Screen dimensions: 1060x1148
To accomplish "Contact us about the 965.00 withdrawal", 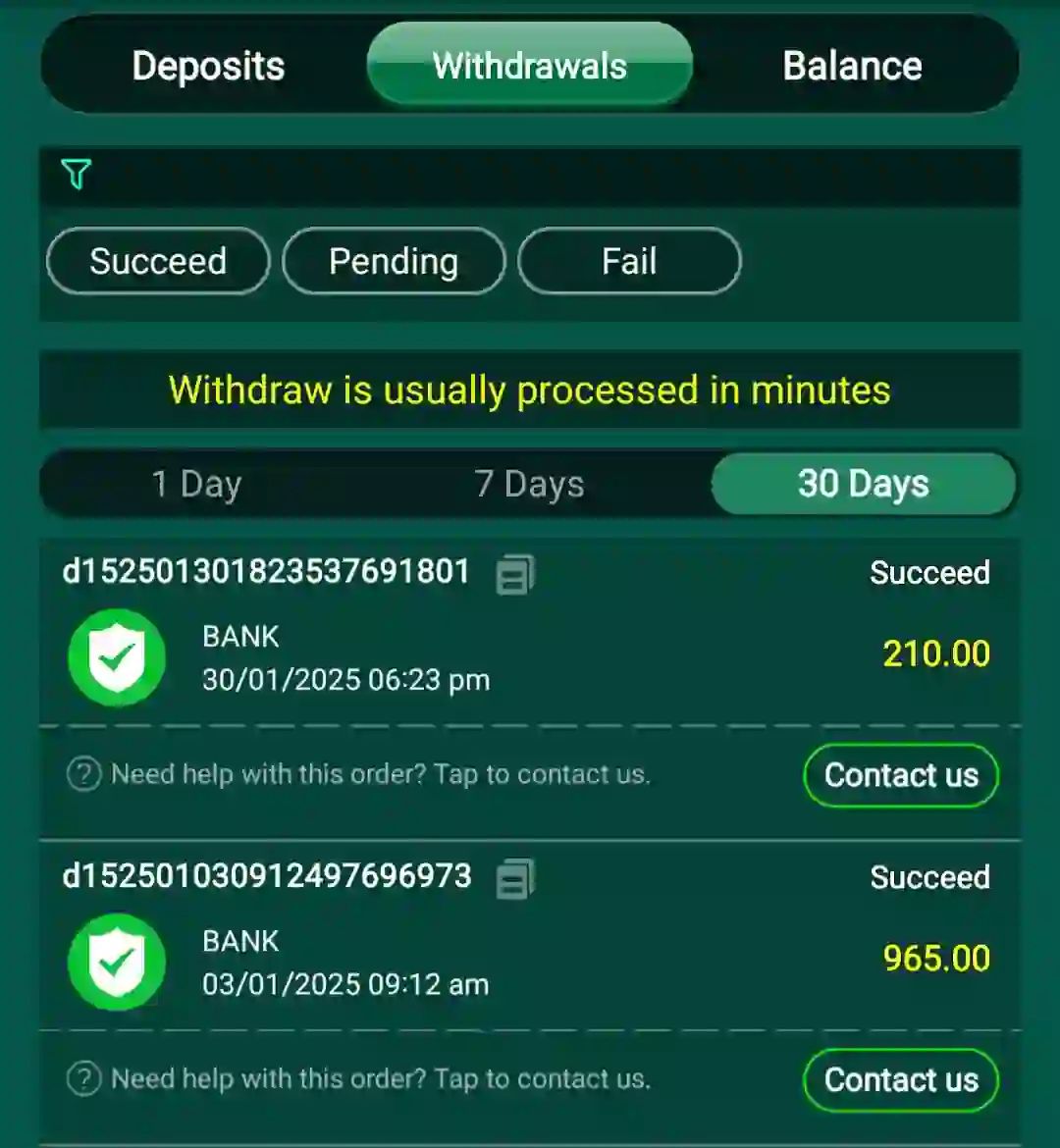I will pos(900,1079).
